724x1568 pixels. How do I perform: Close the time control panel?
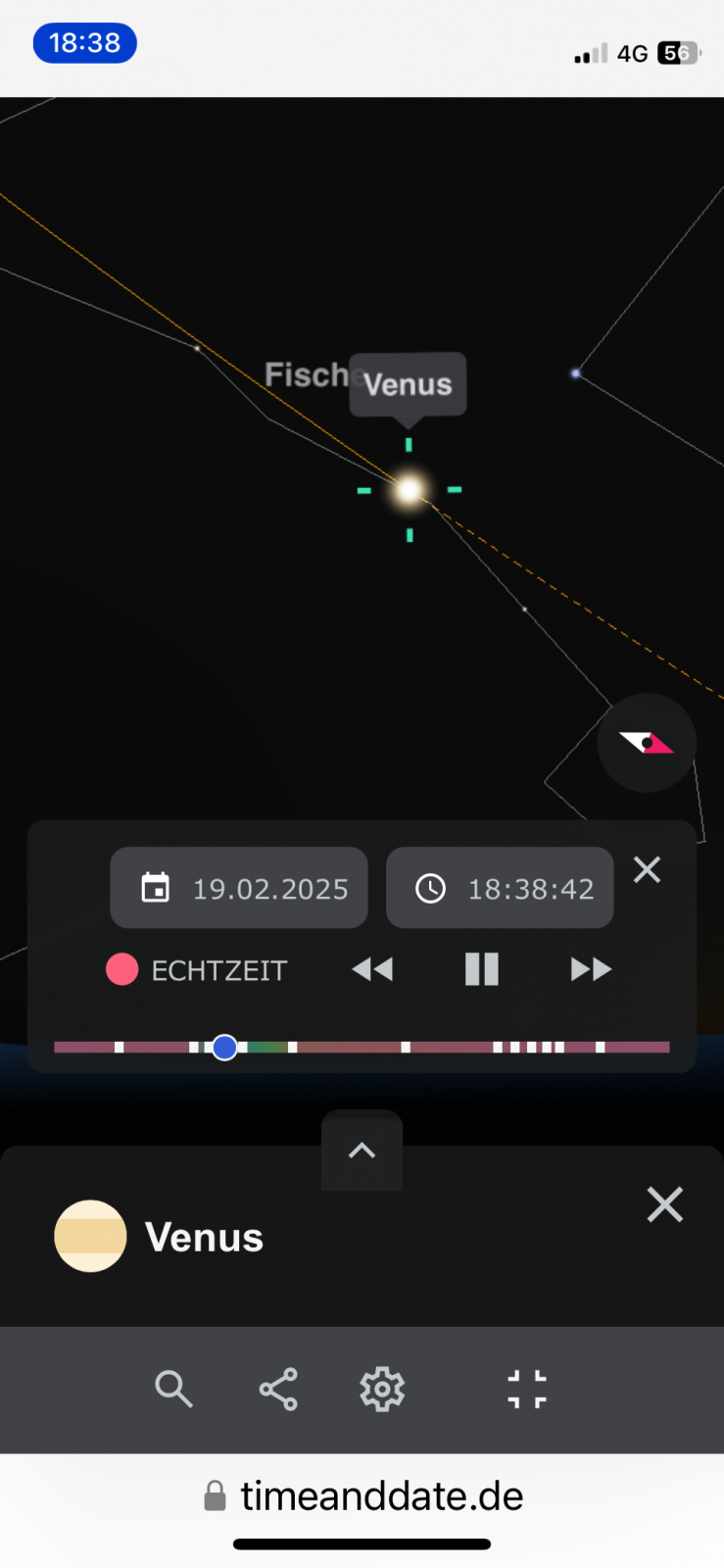[647, 869]
